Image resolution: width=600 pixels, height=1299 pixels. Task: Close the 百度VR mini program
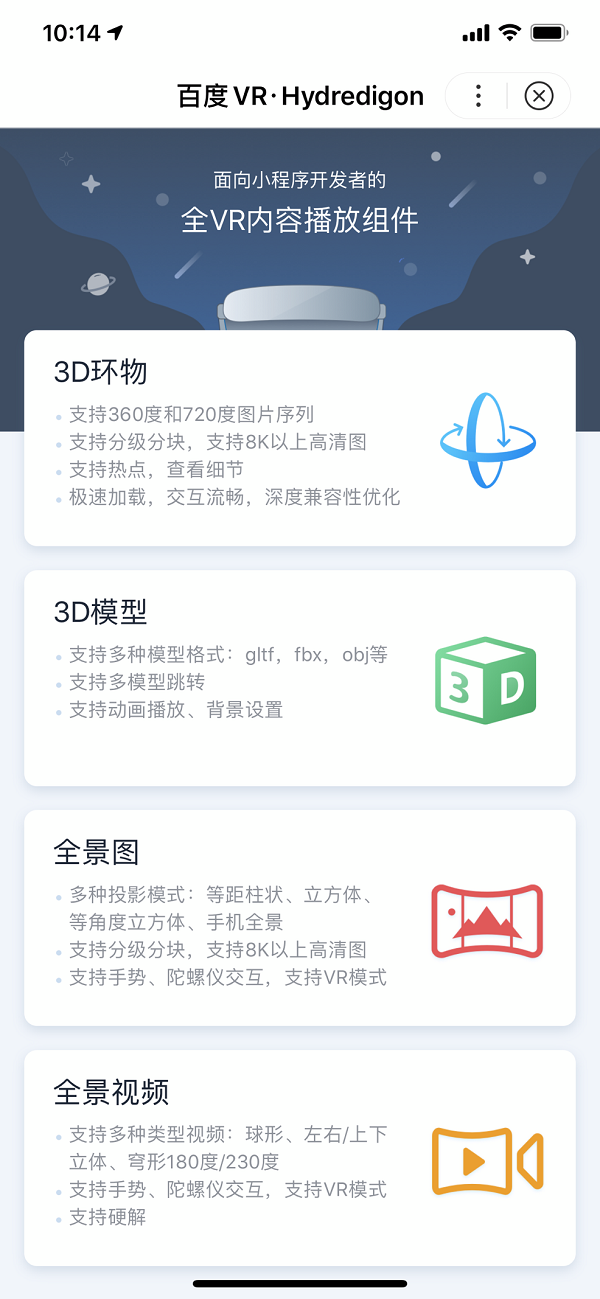point(539,96)
